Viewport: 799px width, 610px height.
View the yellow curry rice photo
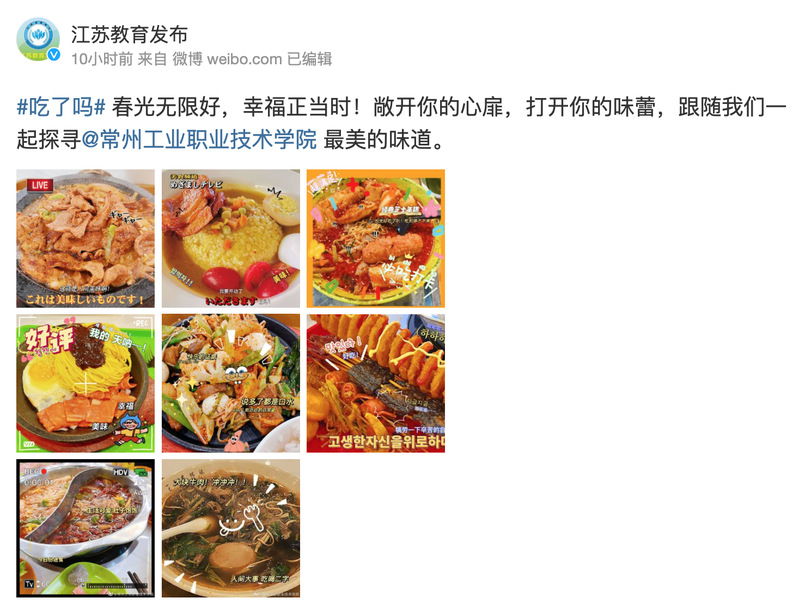point(231,238)
